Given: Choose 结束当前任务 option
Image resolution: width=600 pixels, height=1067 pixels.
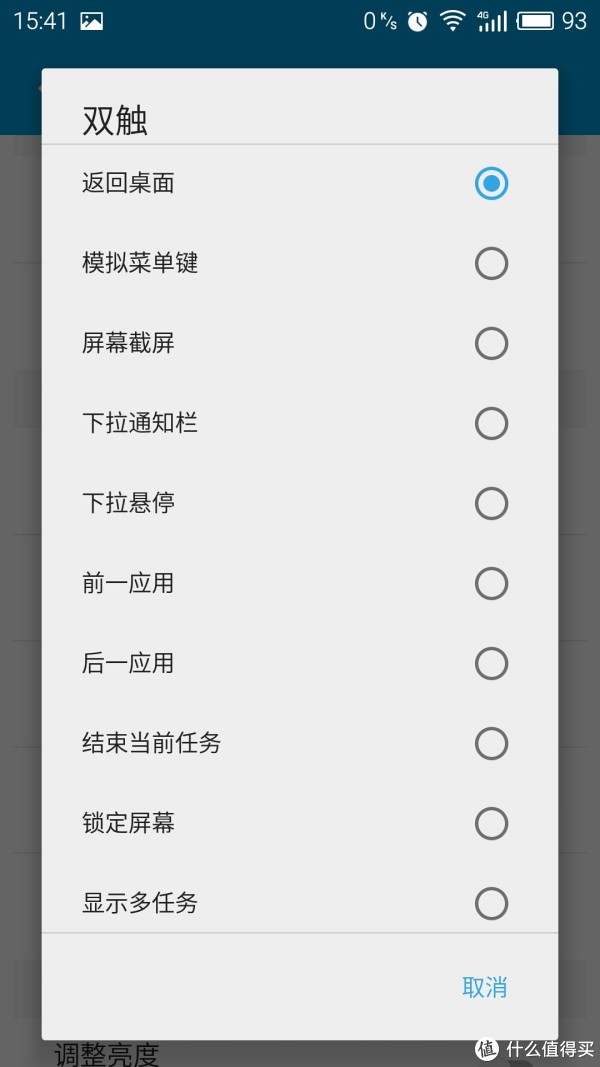Looking at the screenshot, I should [299, 744].
